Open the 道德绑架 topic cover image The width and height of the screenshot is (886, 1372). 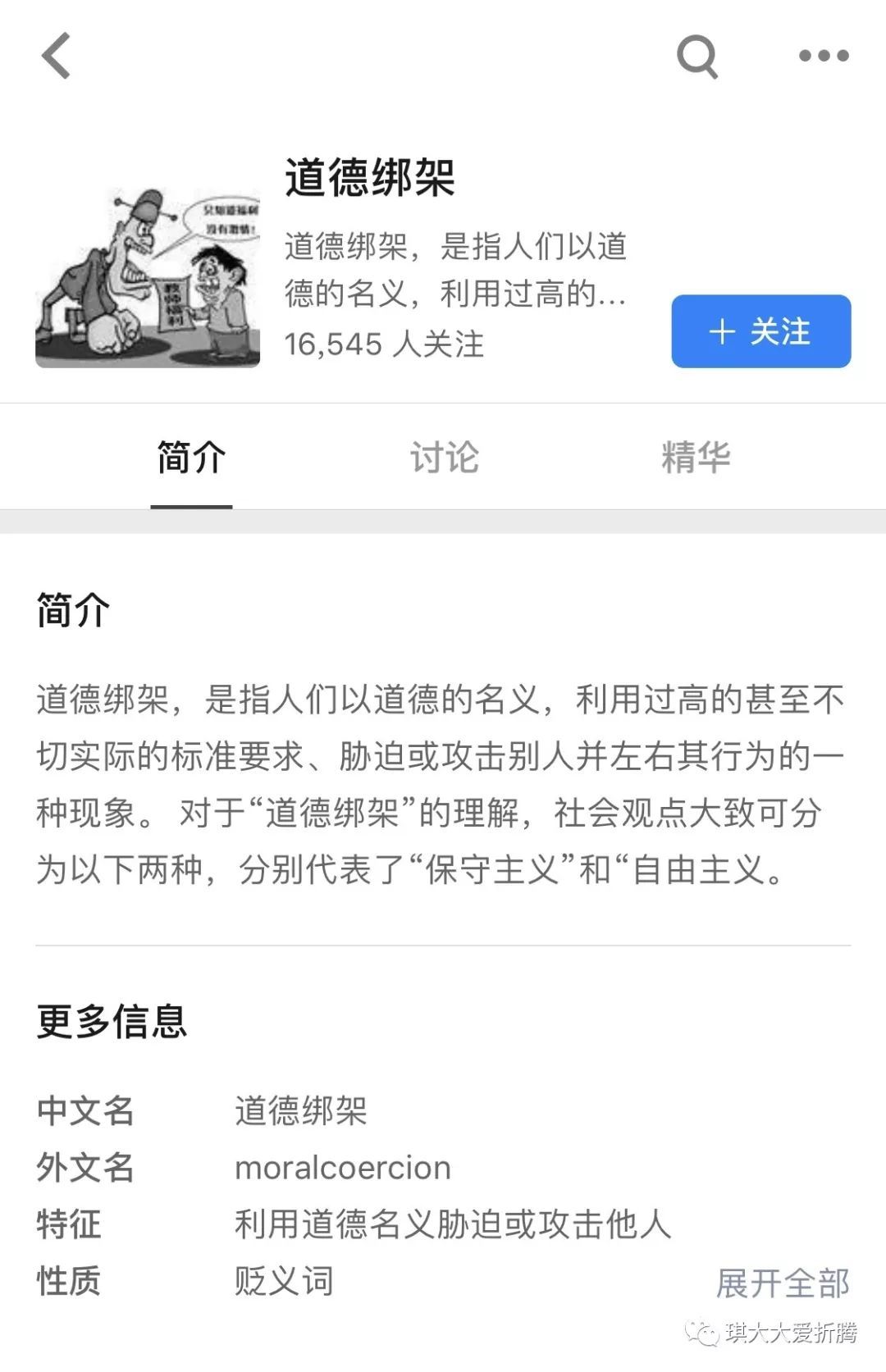pos(148,278)
